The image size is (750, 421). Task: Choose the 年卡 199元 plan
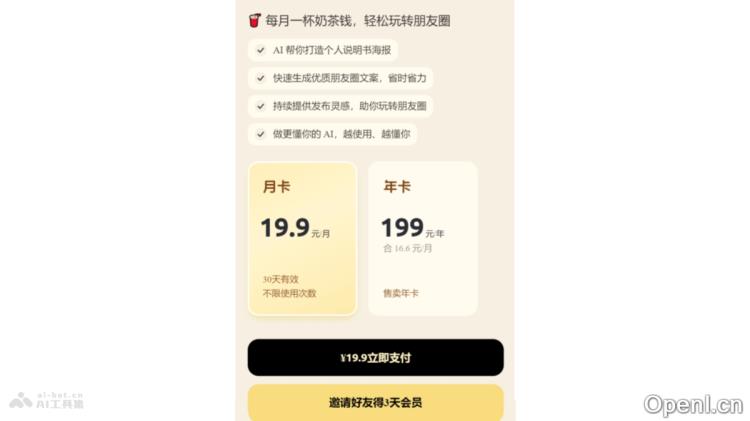coord(422,238)
